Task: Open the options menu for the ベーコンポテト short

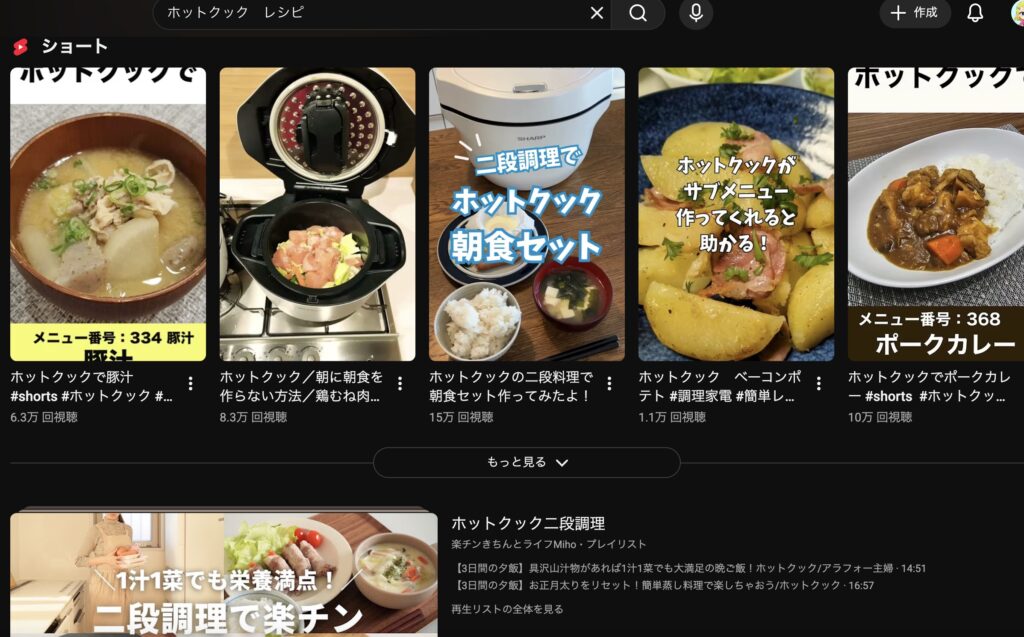Action: [x=819, y=384]
